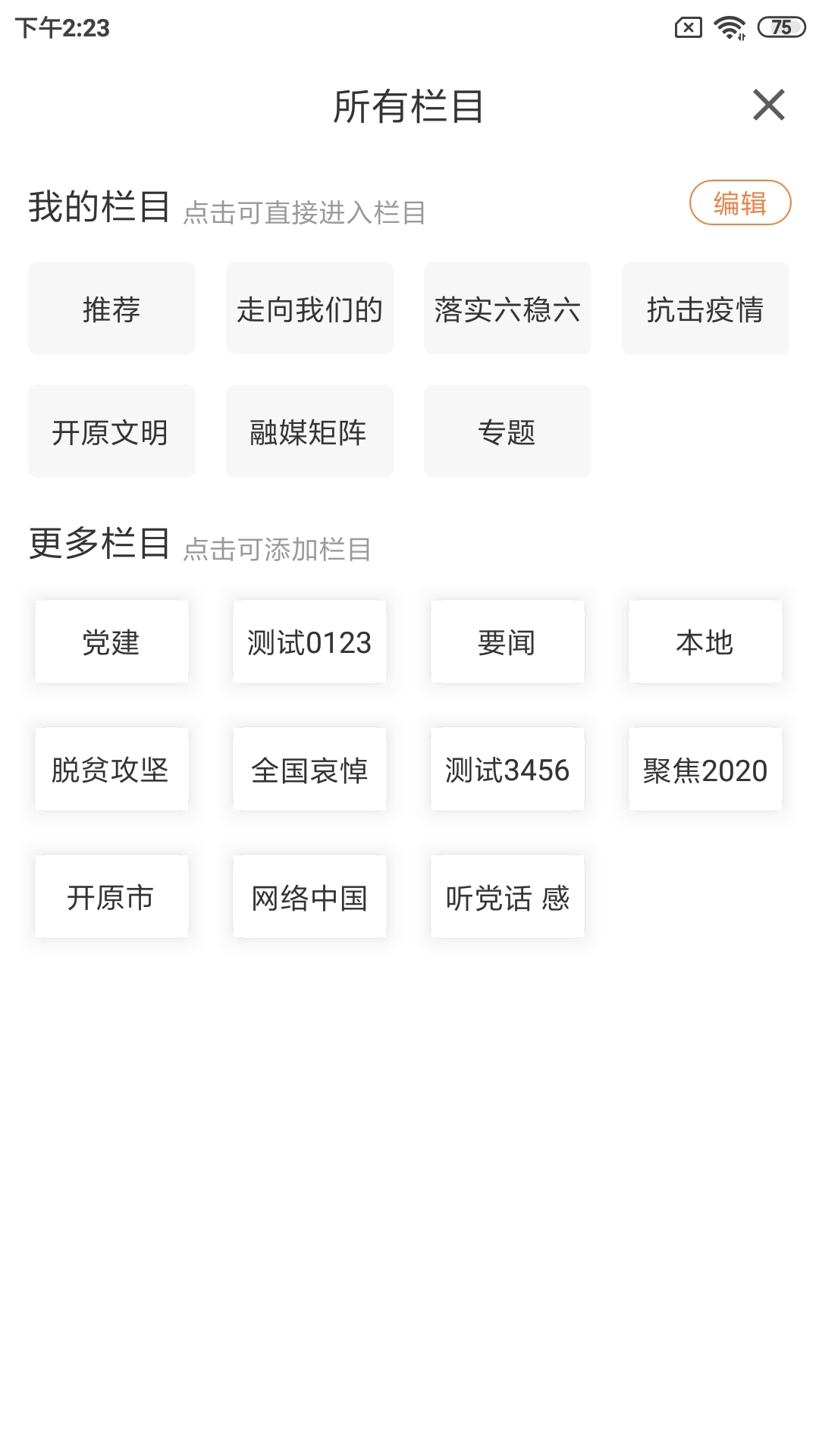Image resolution: width=819 pixels, height=1456 pixels.
Task: Select the 抗击疫情 channel
Action: pos(705,308)
